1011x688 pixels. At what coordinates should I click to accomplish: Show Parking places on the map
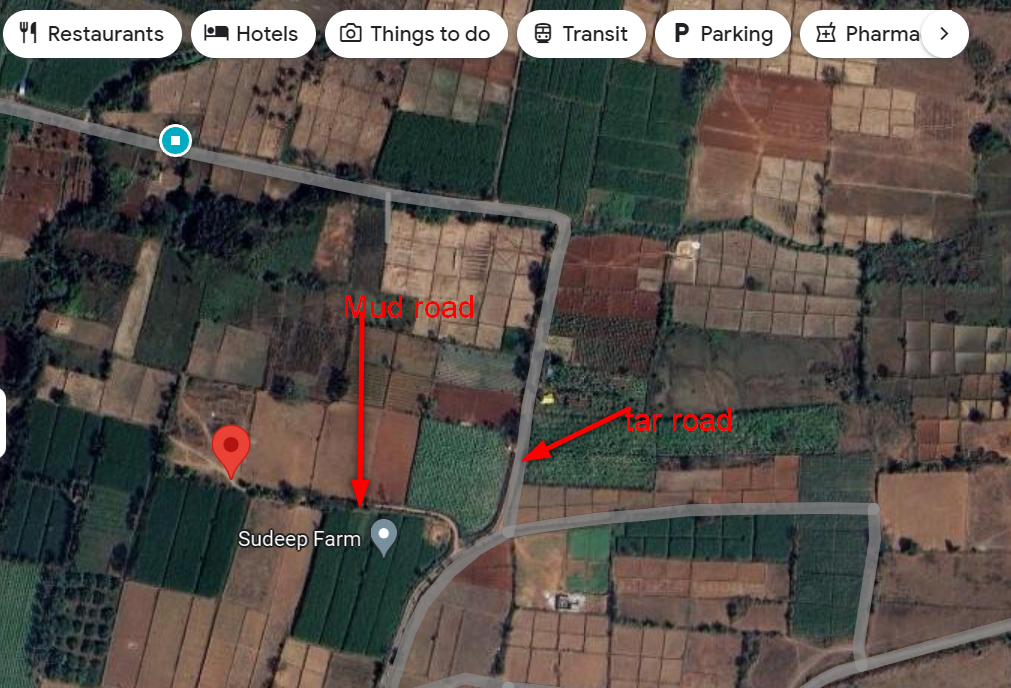point(724,34)
